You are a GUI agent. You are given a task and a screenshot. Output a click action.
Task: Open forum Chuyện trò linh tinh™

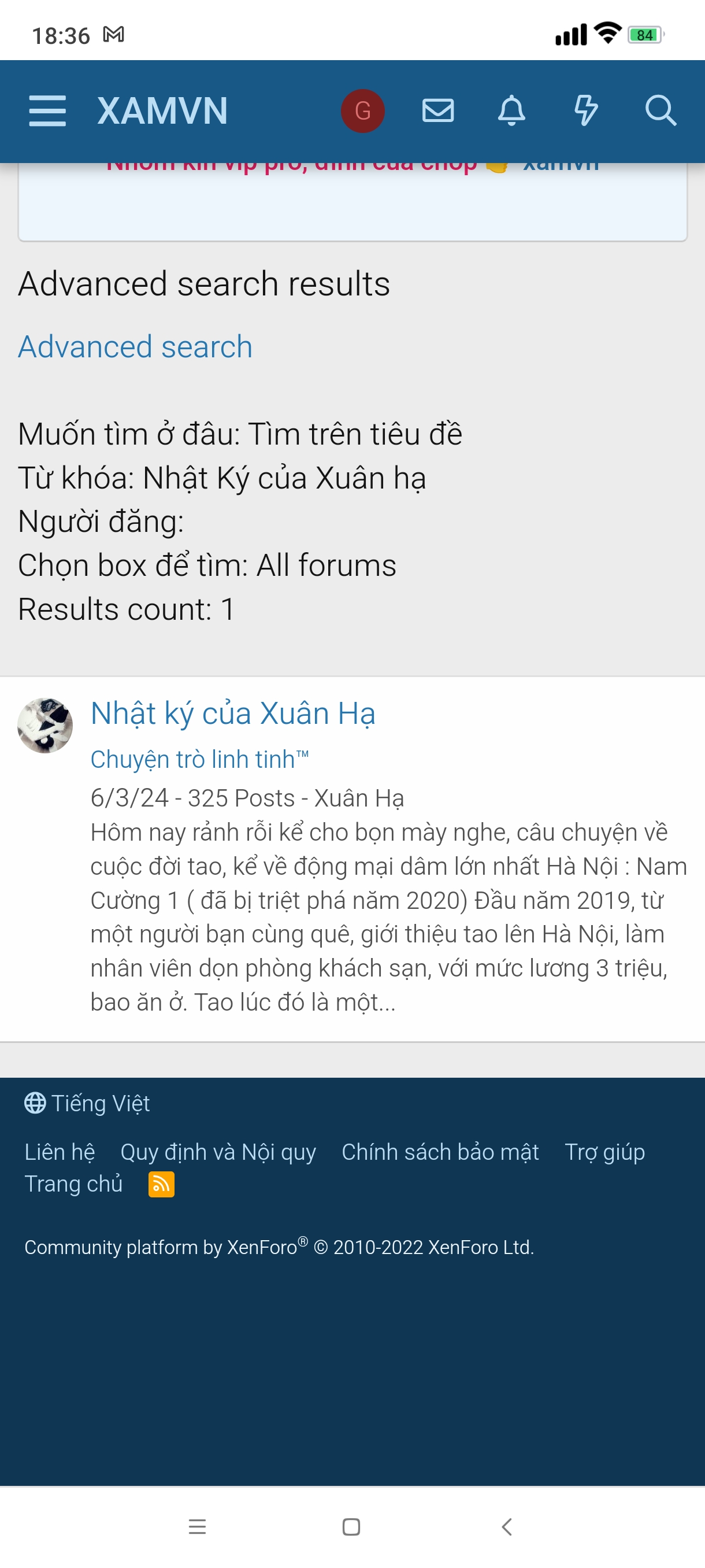click(199, 759)
